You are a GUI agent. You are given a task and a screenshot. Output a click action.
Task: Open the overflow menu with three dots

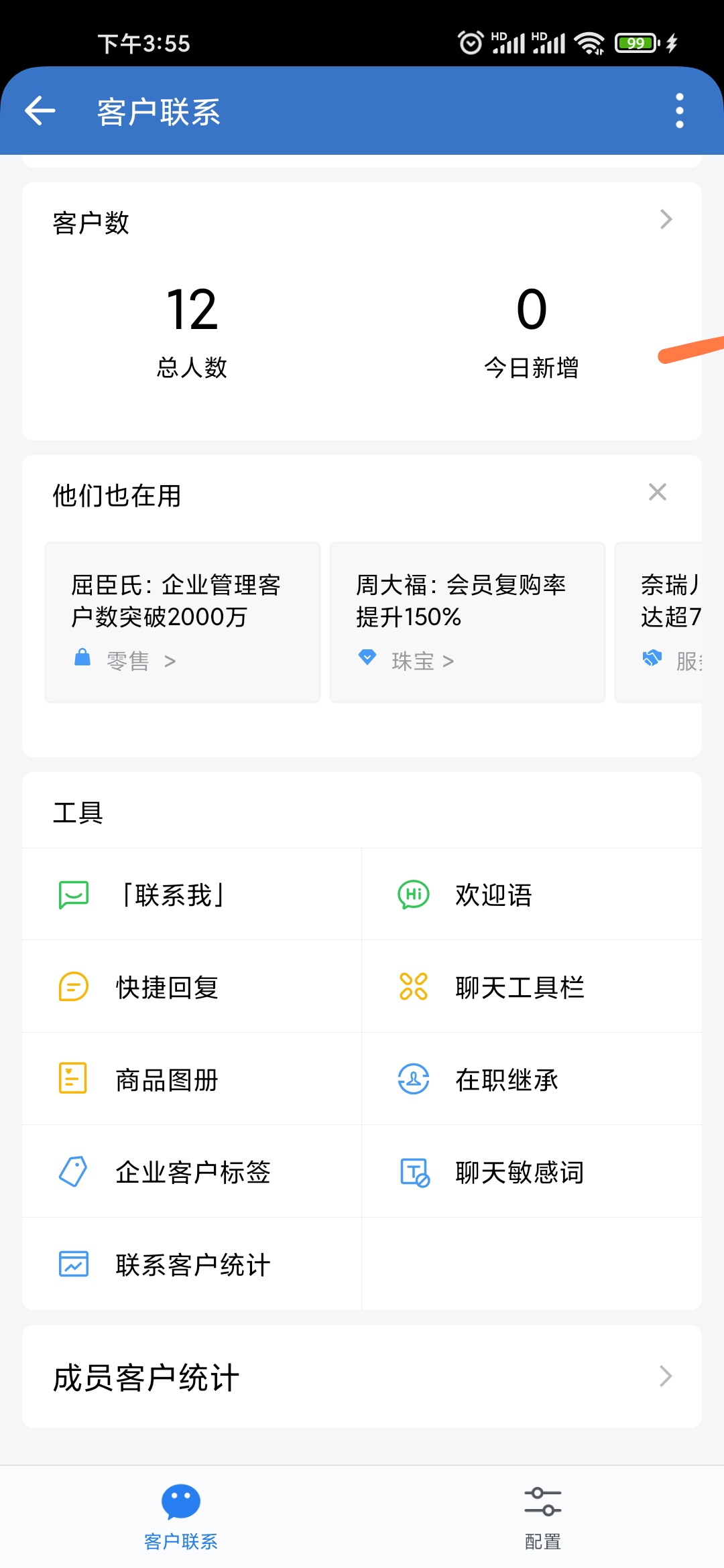click(680, 111)
